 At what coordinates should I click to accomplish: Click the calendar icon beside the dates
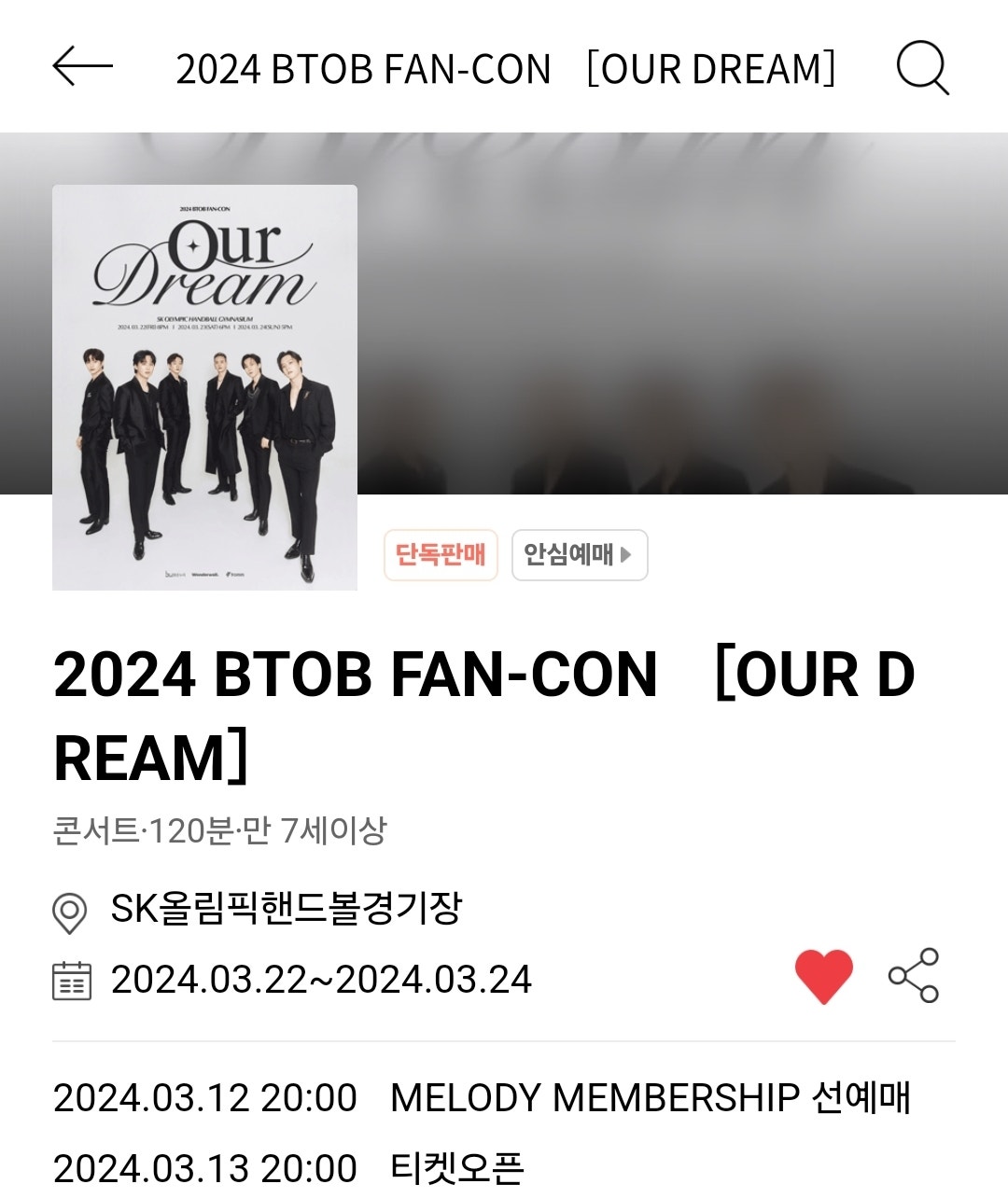(71, 977)
